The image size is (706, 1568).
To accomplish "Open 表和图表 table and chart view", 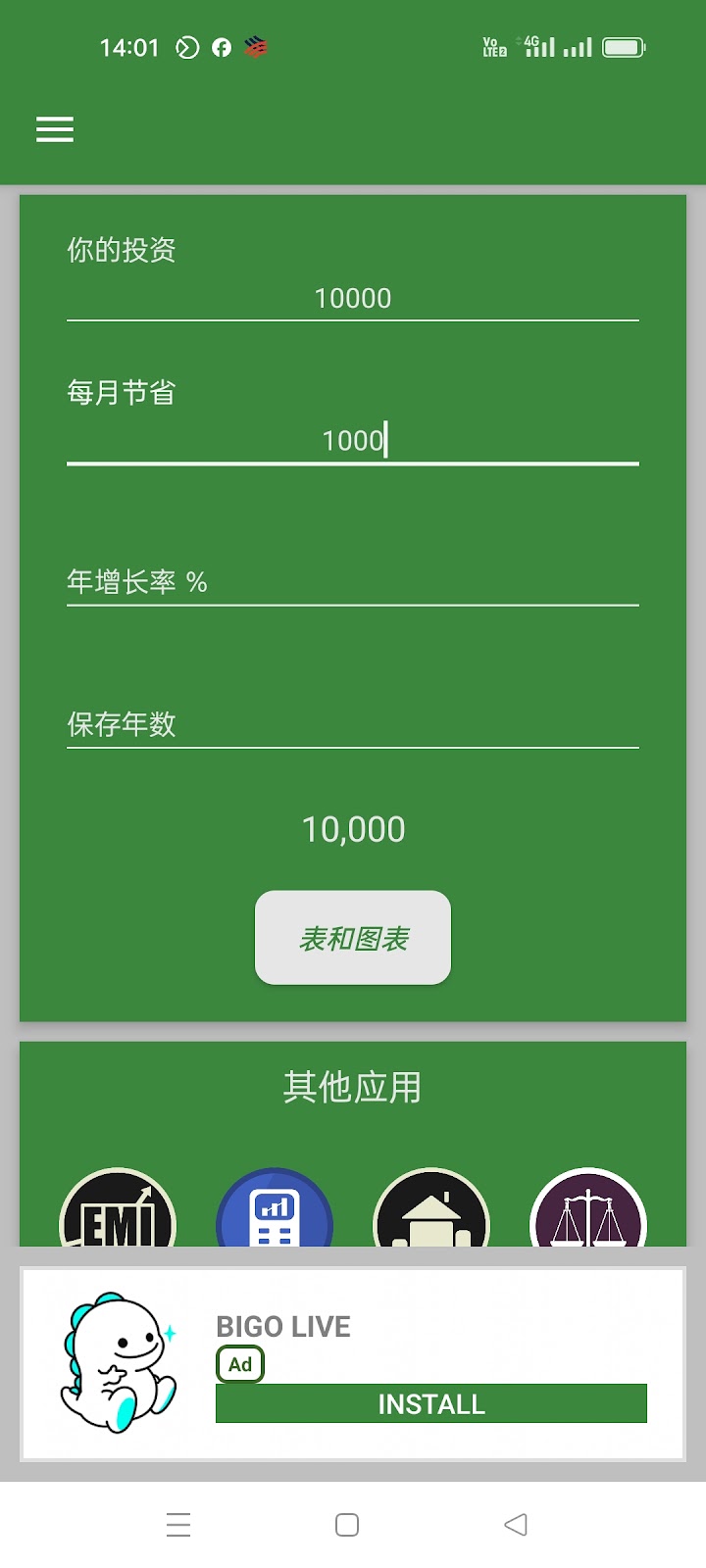I will click(x=353, y=938).
